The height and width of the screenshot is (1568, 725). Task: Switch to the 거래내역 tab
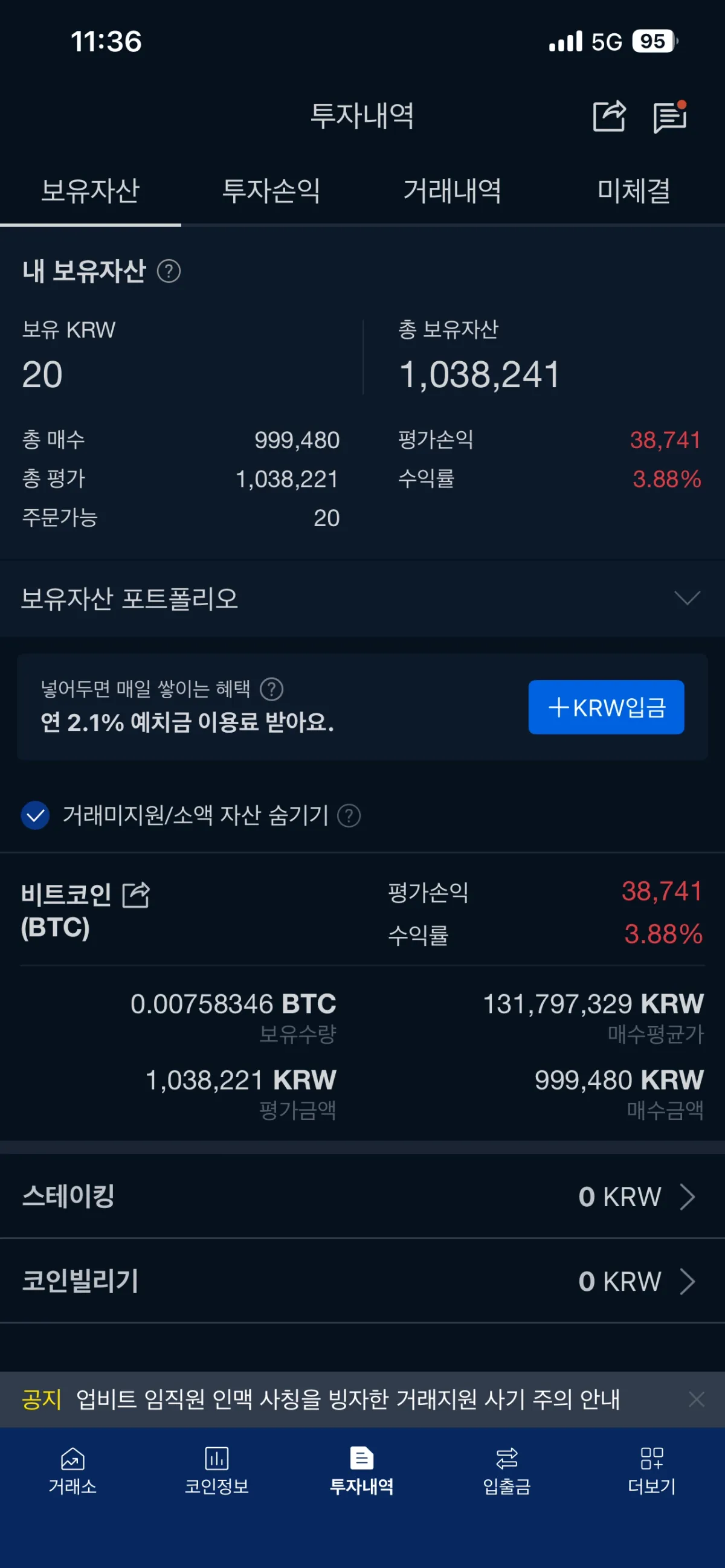[453, 191]
